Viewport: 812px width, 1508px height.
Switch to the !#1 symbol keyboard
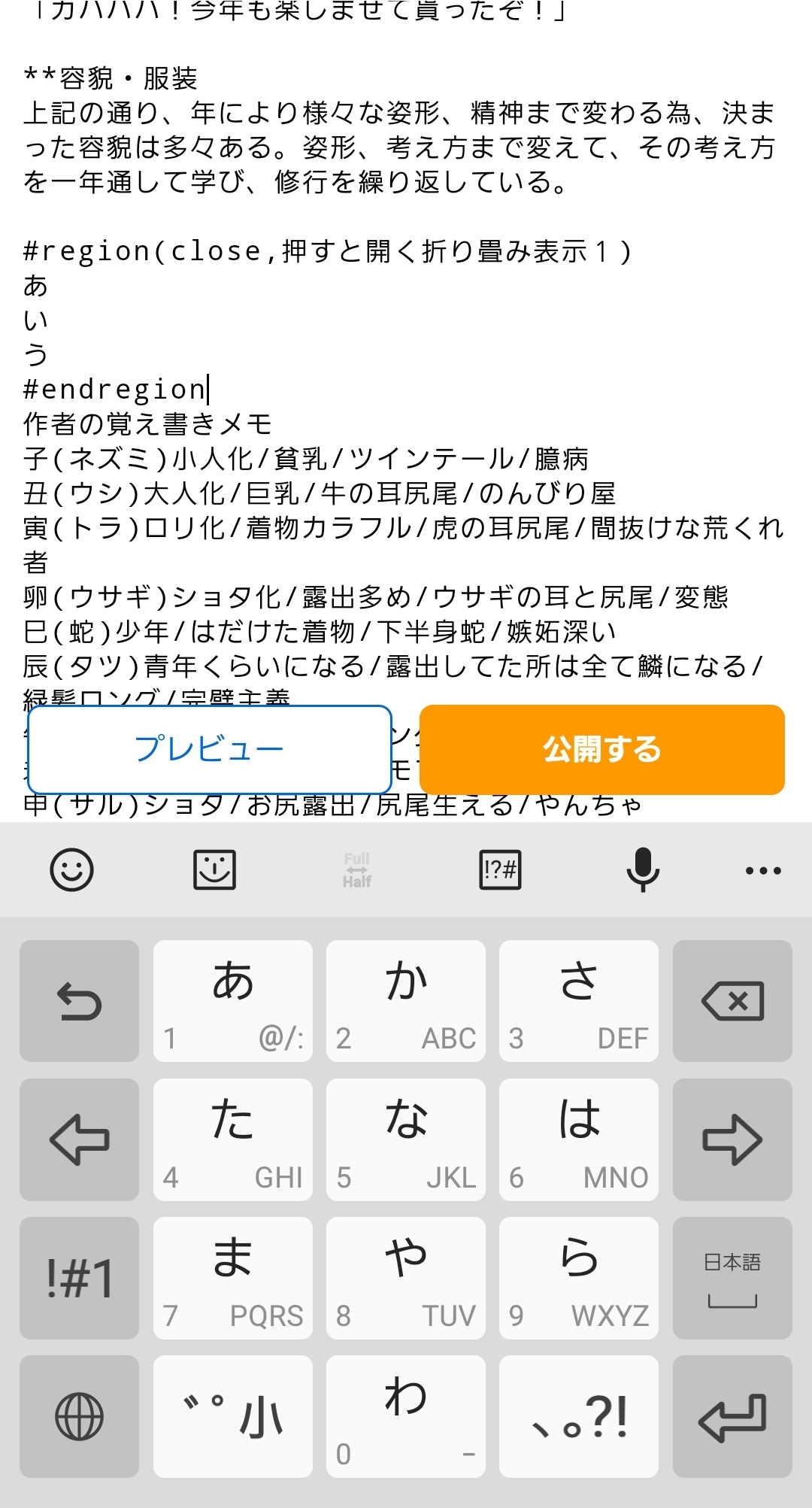click(79, 1278)
